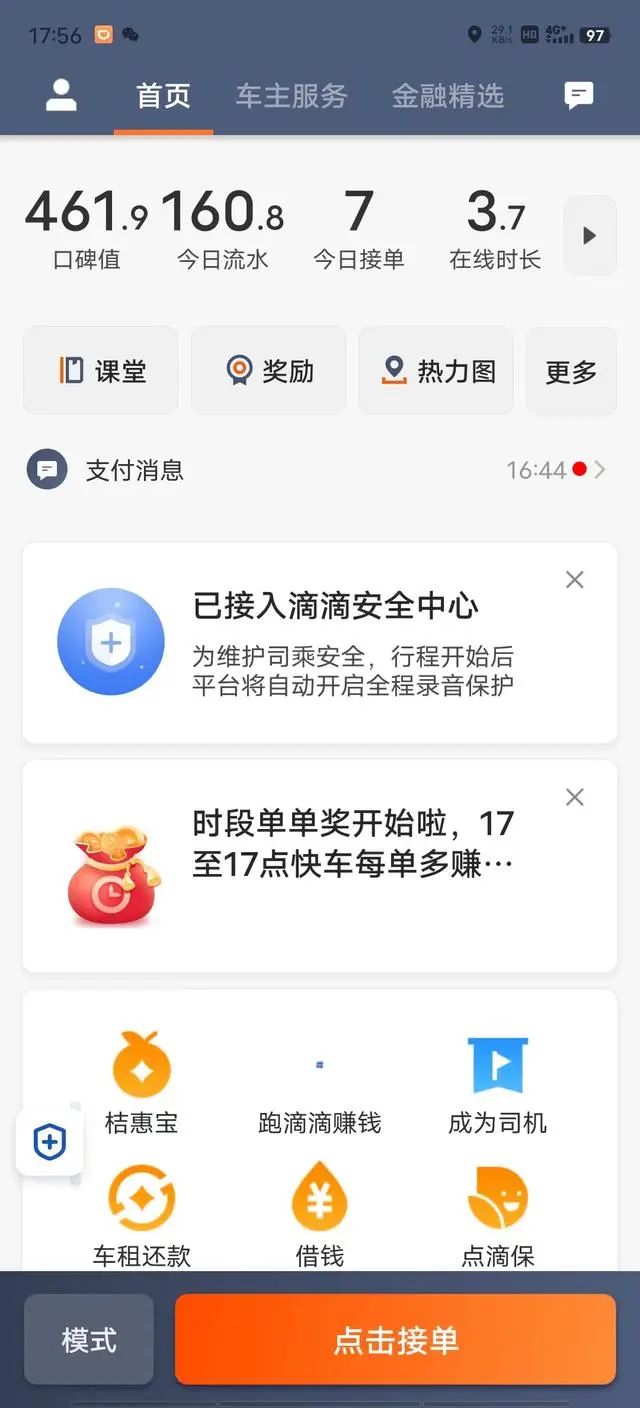Switch to the 车主服务 tab
Screen dimensions: 640x1408
point(291,96)
